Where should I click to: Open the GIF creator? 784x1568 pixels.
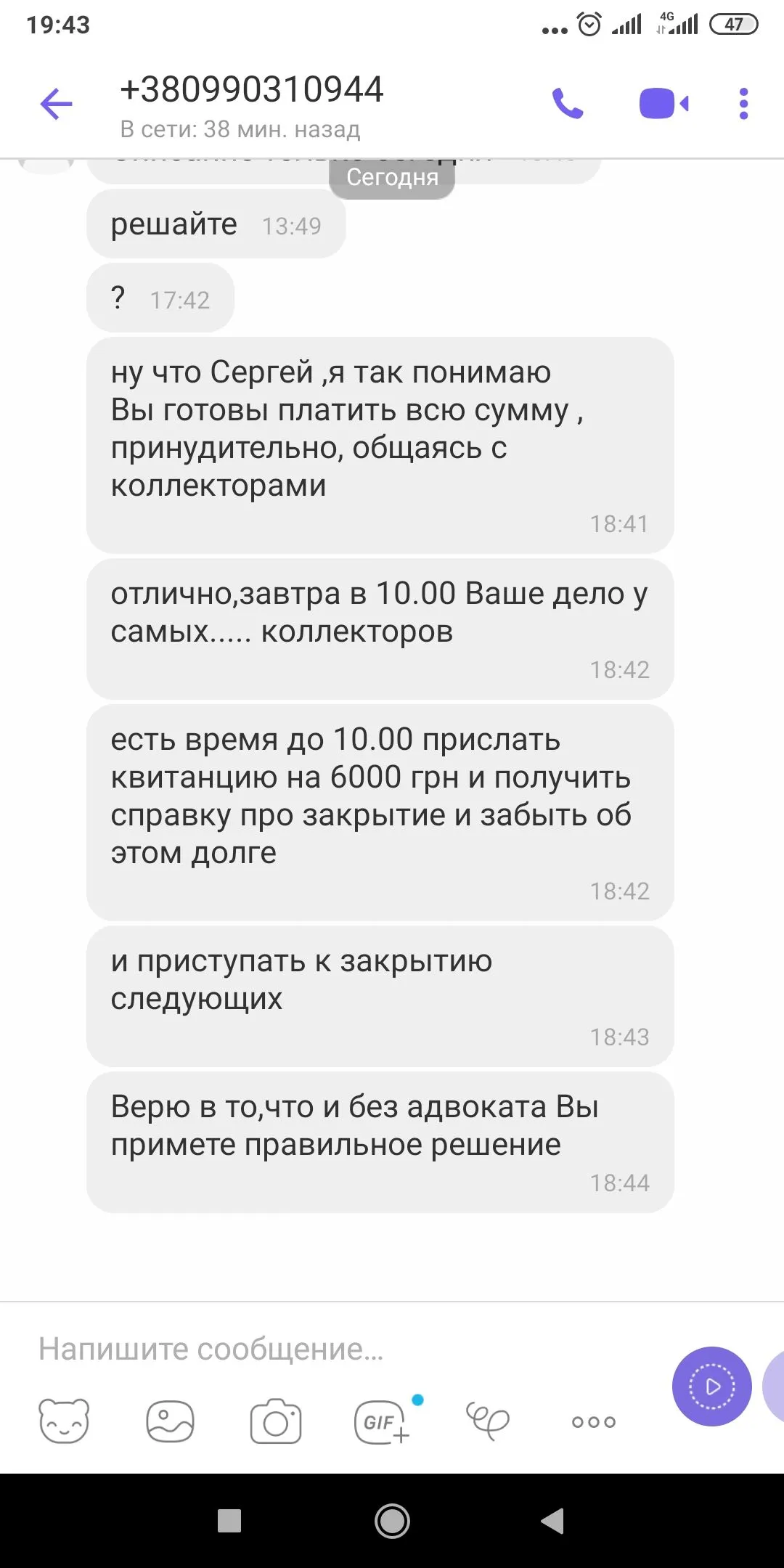click(380, 1421)
